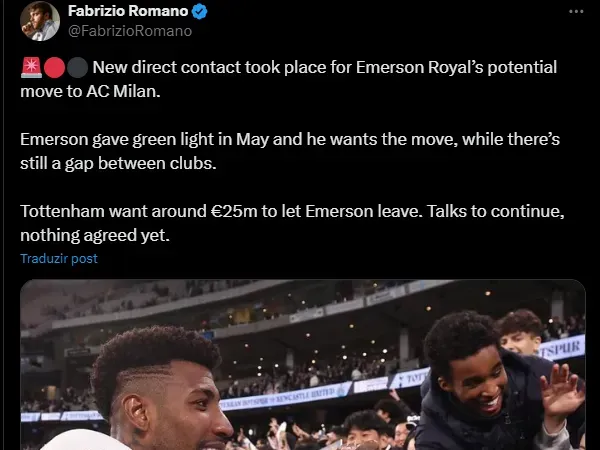Open the @FabrizioRomano handle link
The width and height of the screenshot is (600, 450).
coord(129,31)
